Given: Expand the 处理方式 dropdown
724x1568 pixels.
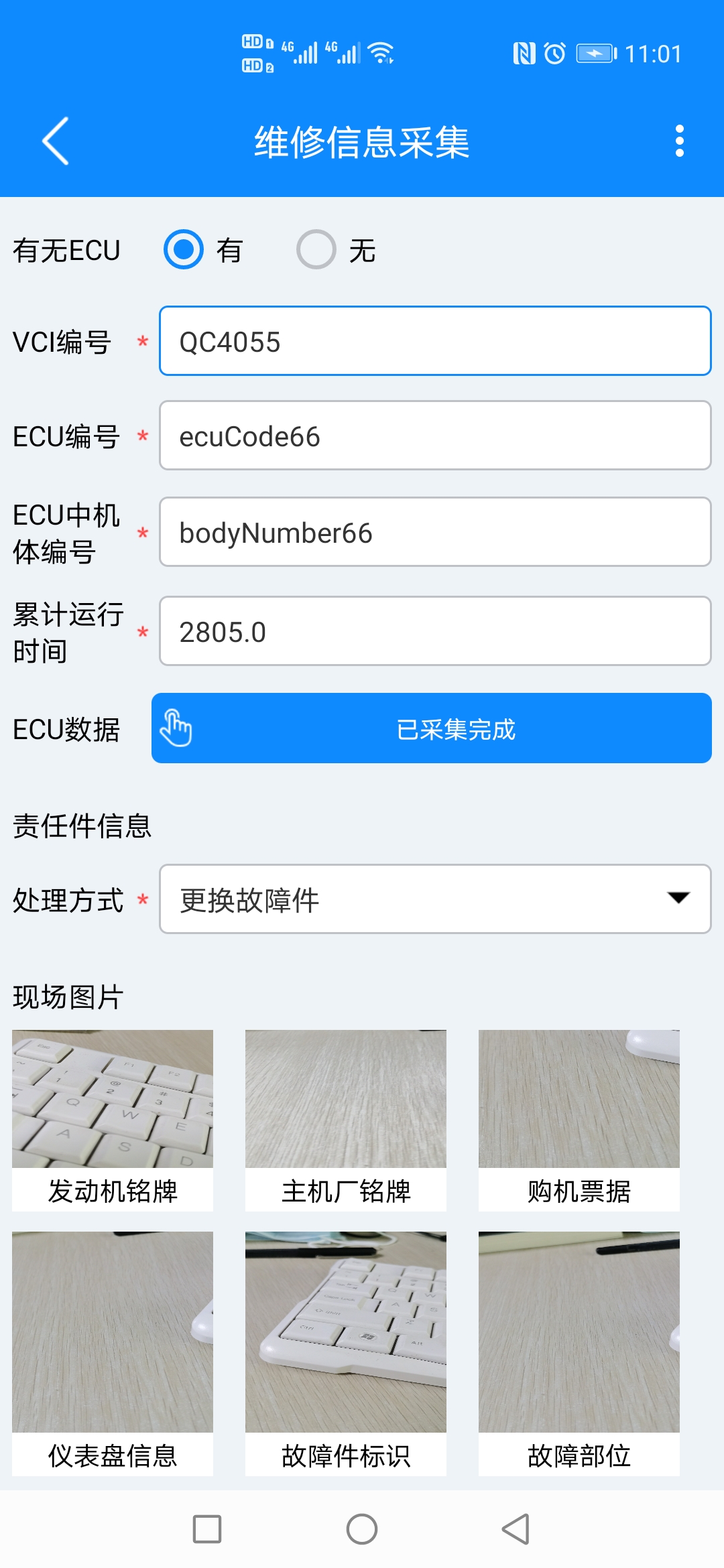Looking at the screenshot, I should pyautogui.click(x=435, y=899).
